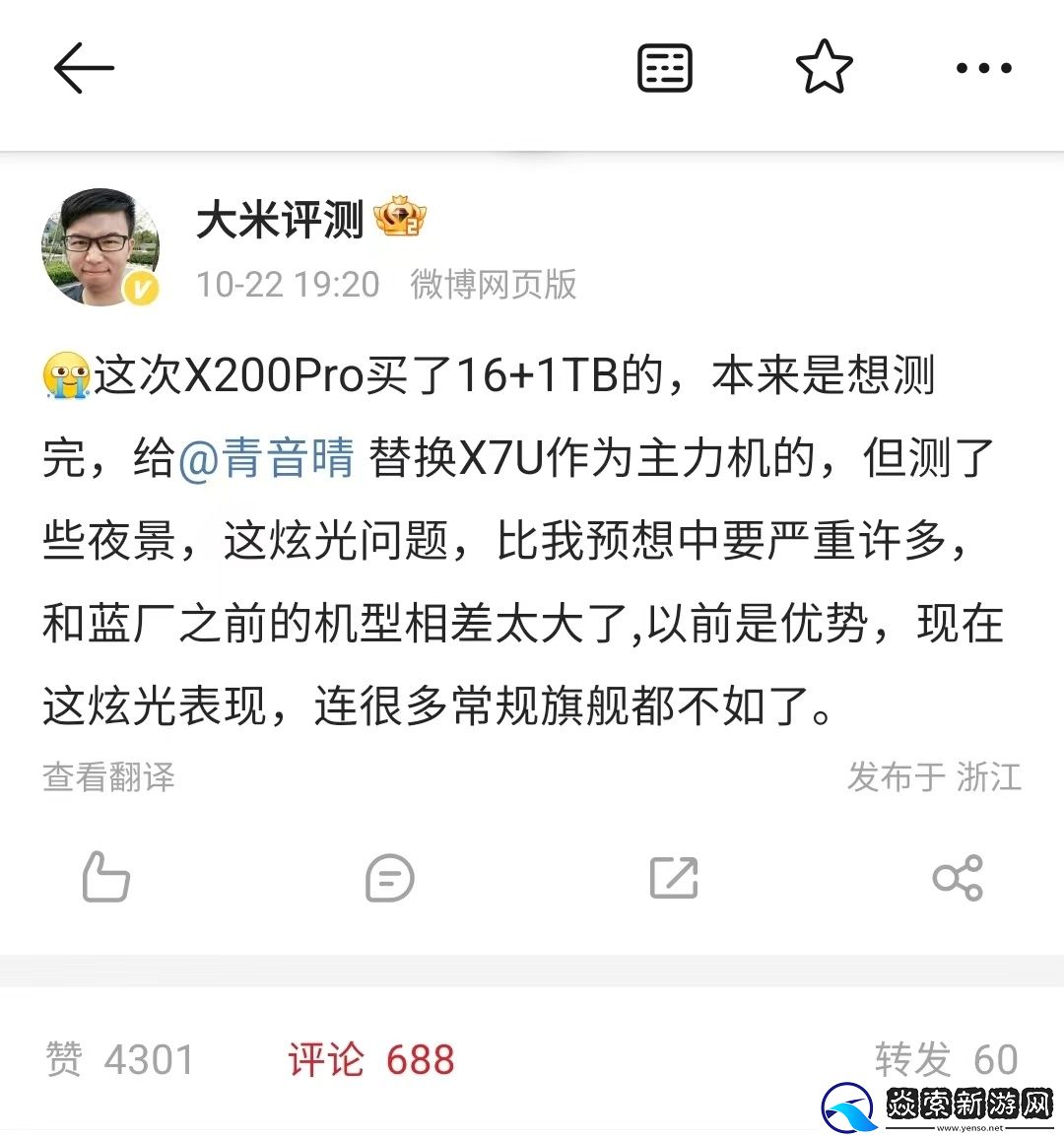Share this post via share icon
Screen dimensions: 1064x1139
(x=958, y=877)
